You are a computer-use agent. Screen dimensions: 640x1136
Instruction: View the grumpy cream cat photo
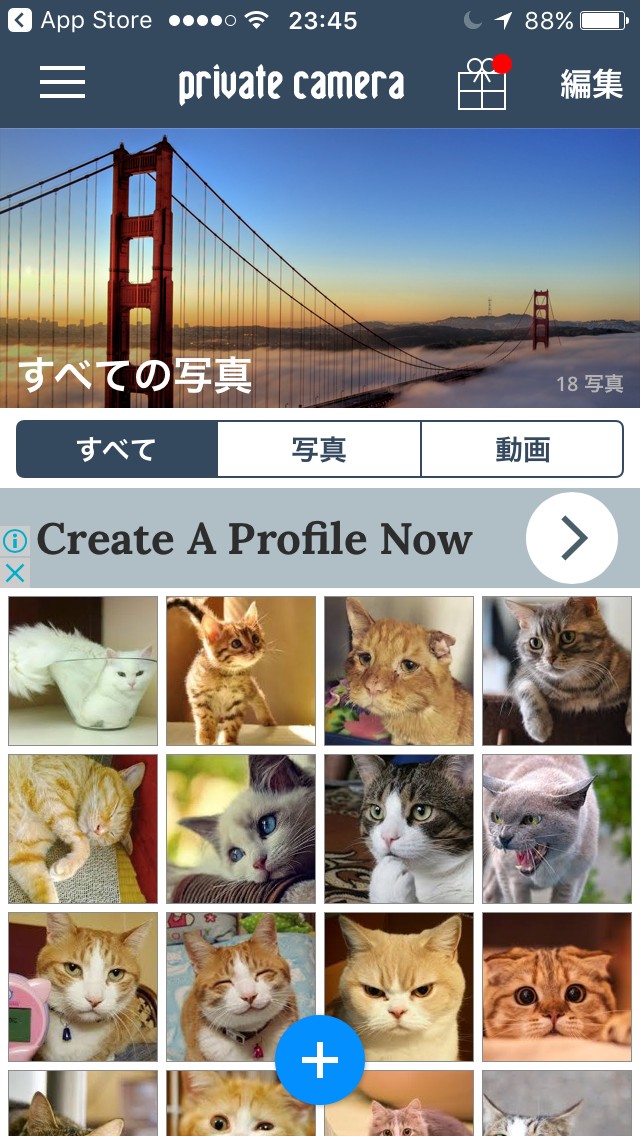click(x=399, y=987)
